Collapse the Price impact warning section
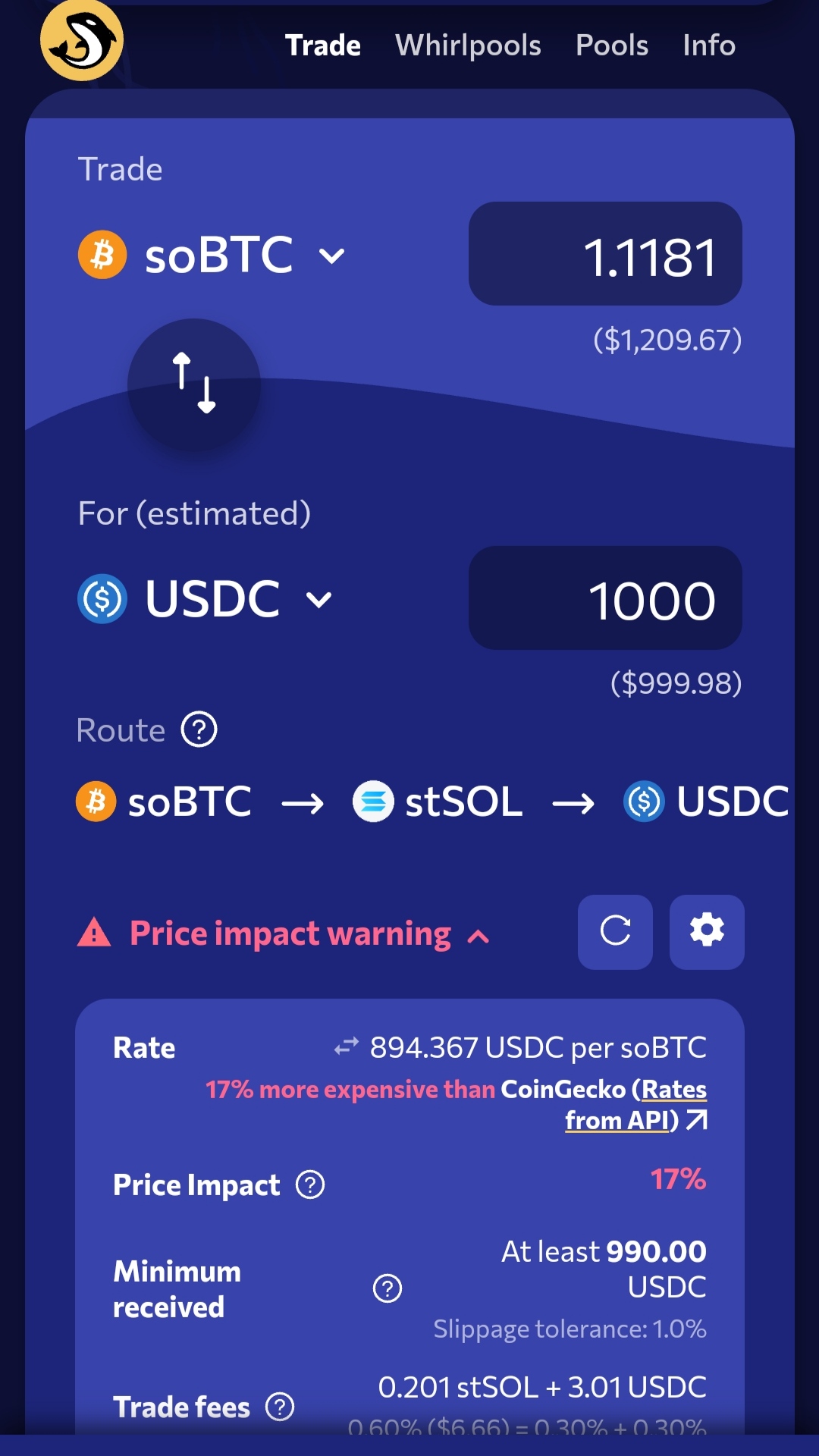This screenshot has width=819, height=1456. pyautogui.click(x=284, y=934)
